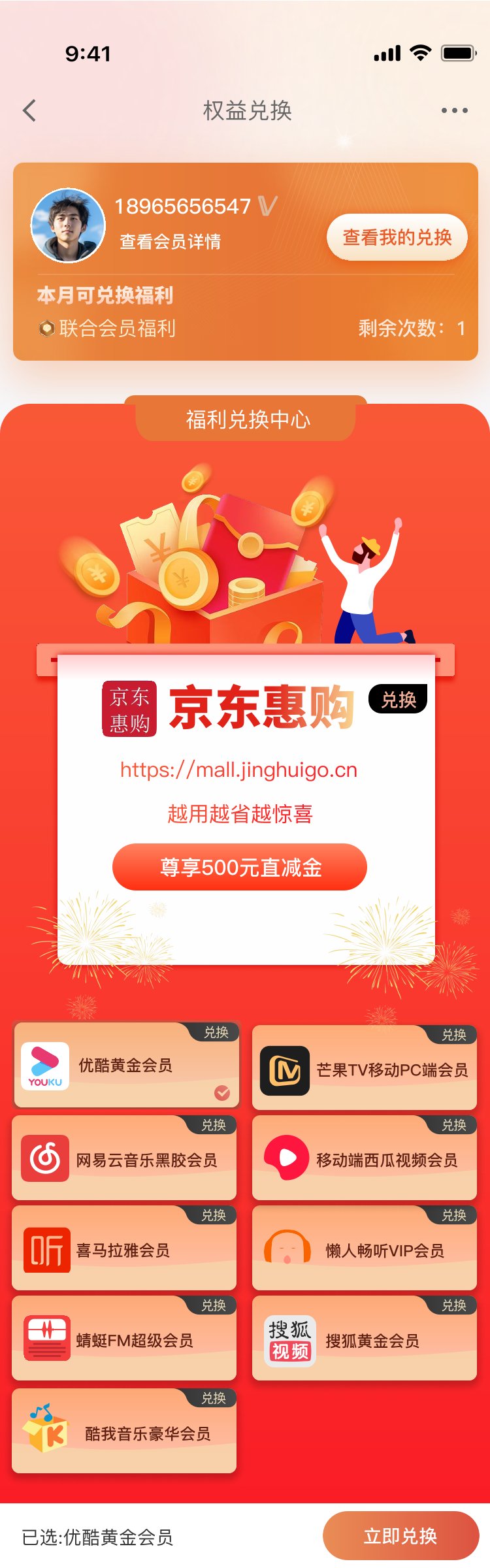Select 蜻蜓FM超级会员 card

click(124, 1340)
